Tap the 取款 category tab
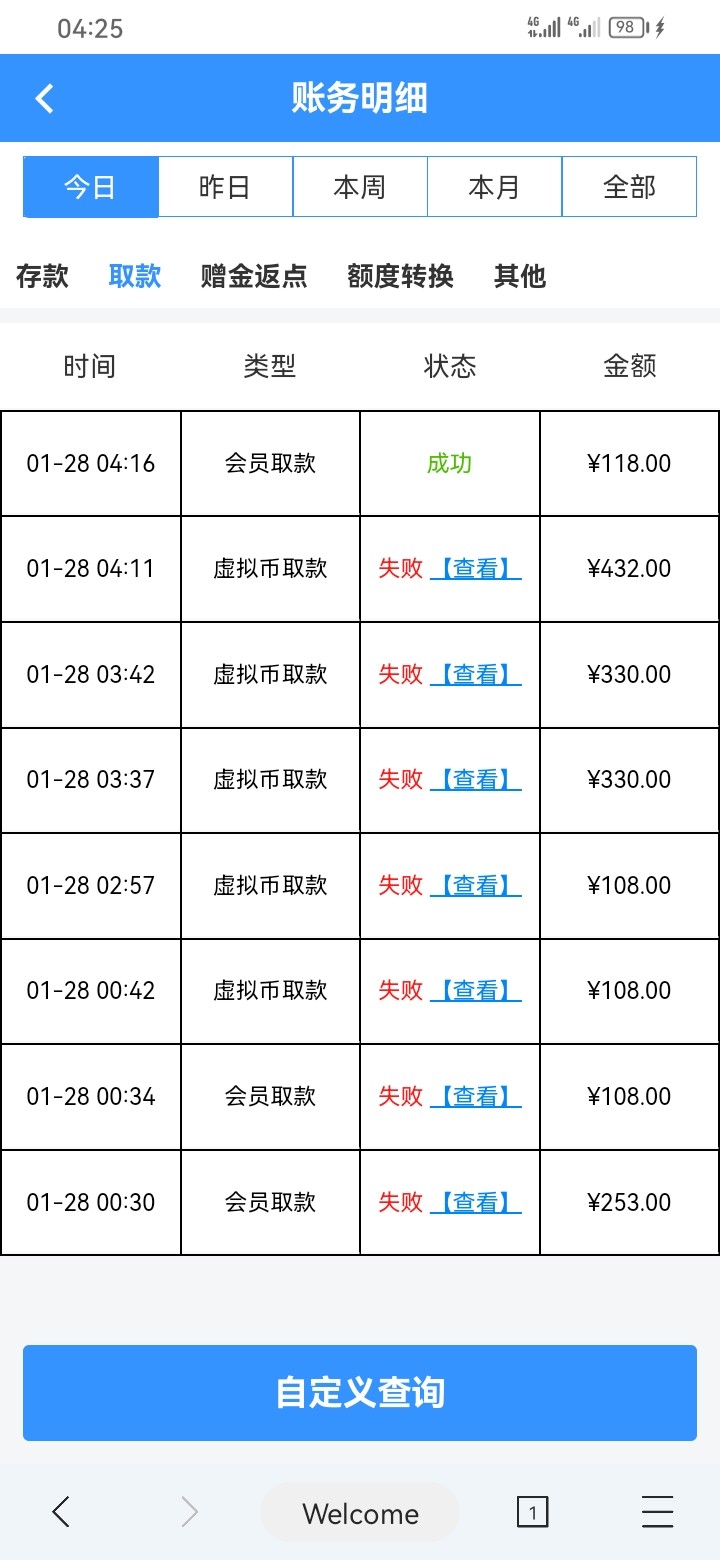This screenshot has width=720, height=1560. [135, 276]
